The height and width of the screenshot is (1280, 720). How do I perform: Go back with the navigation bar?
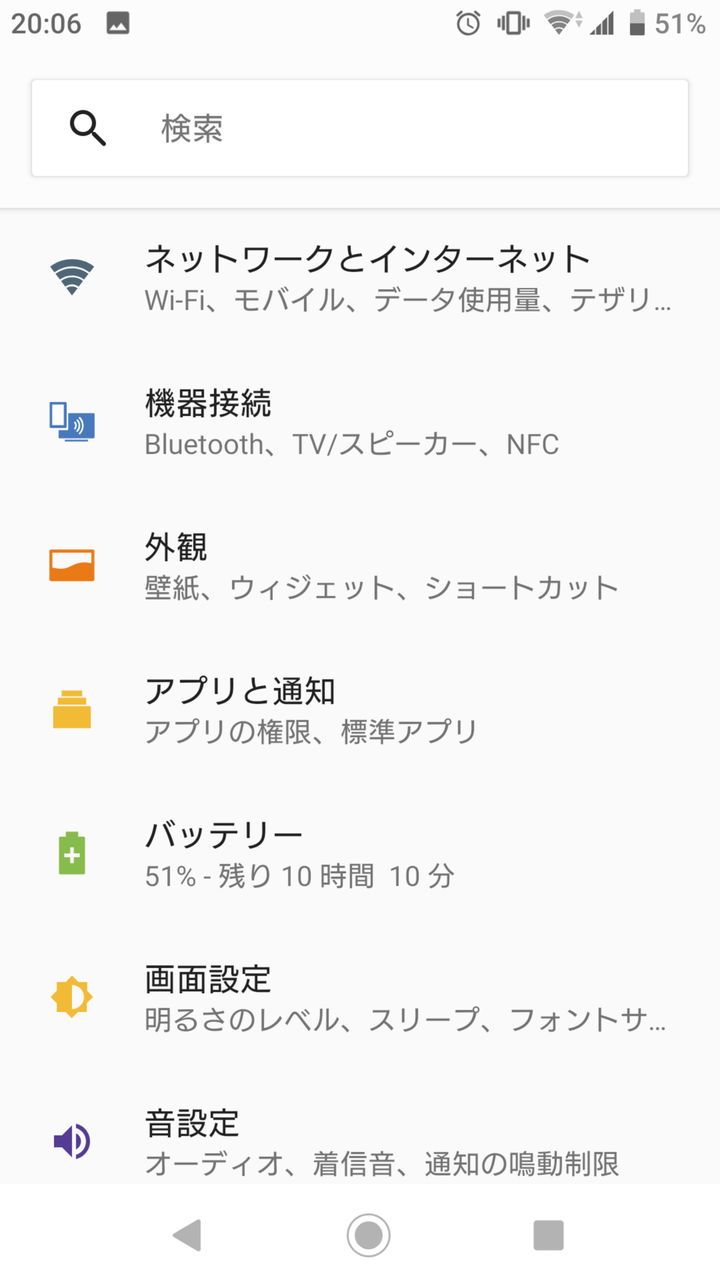(187, 1235)
